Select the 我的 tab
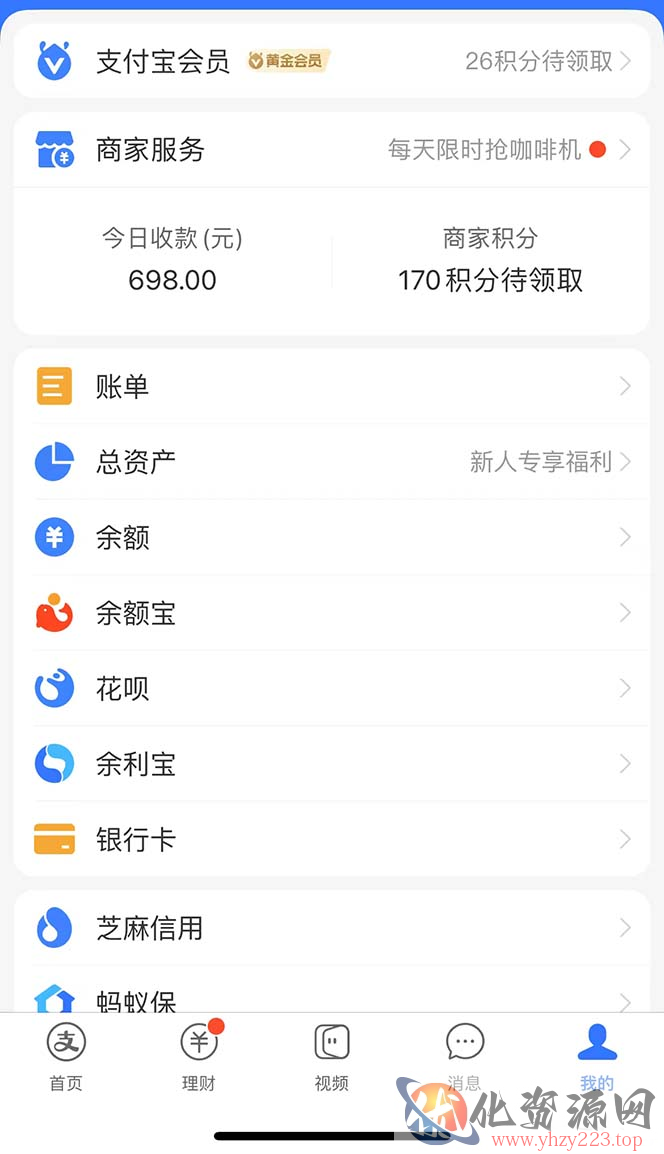The image size is (664, 1154). 597,1057
